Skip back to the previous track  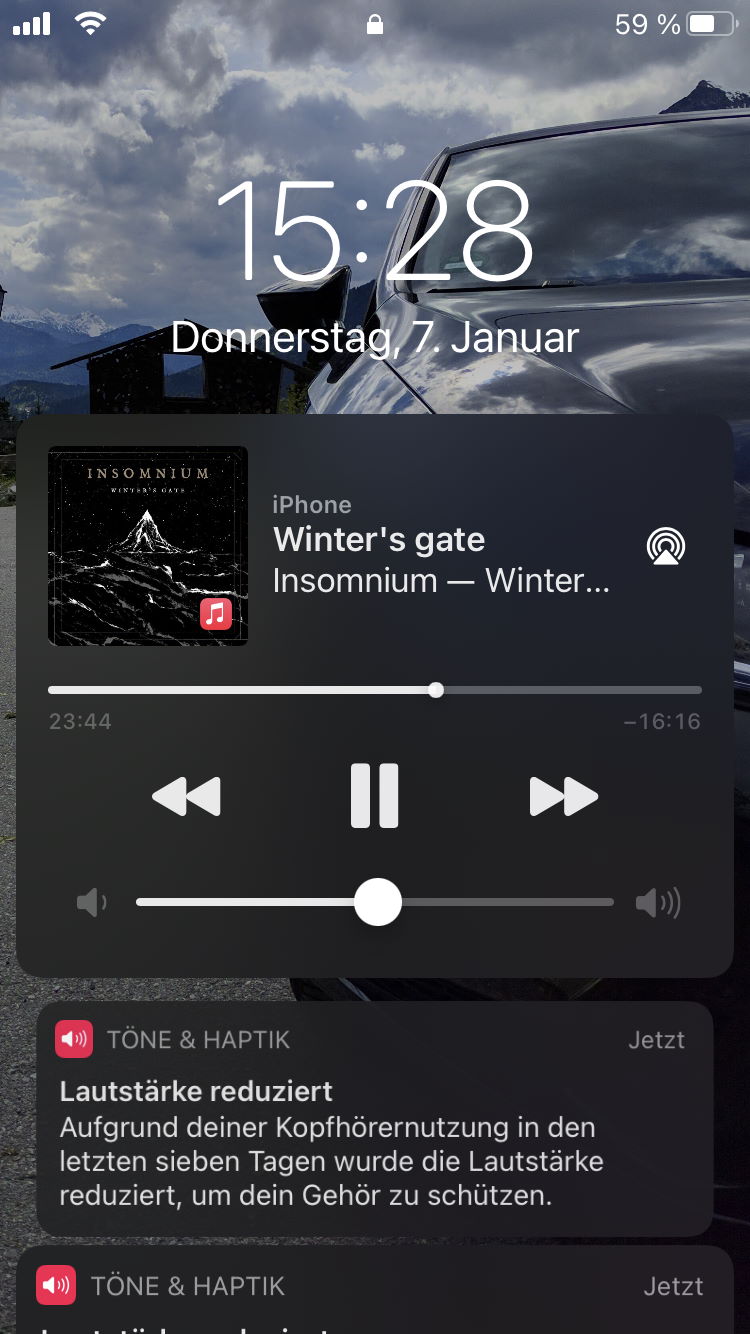(186, 797)
